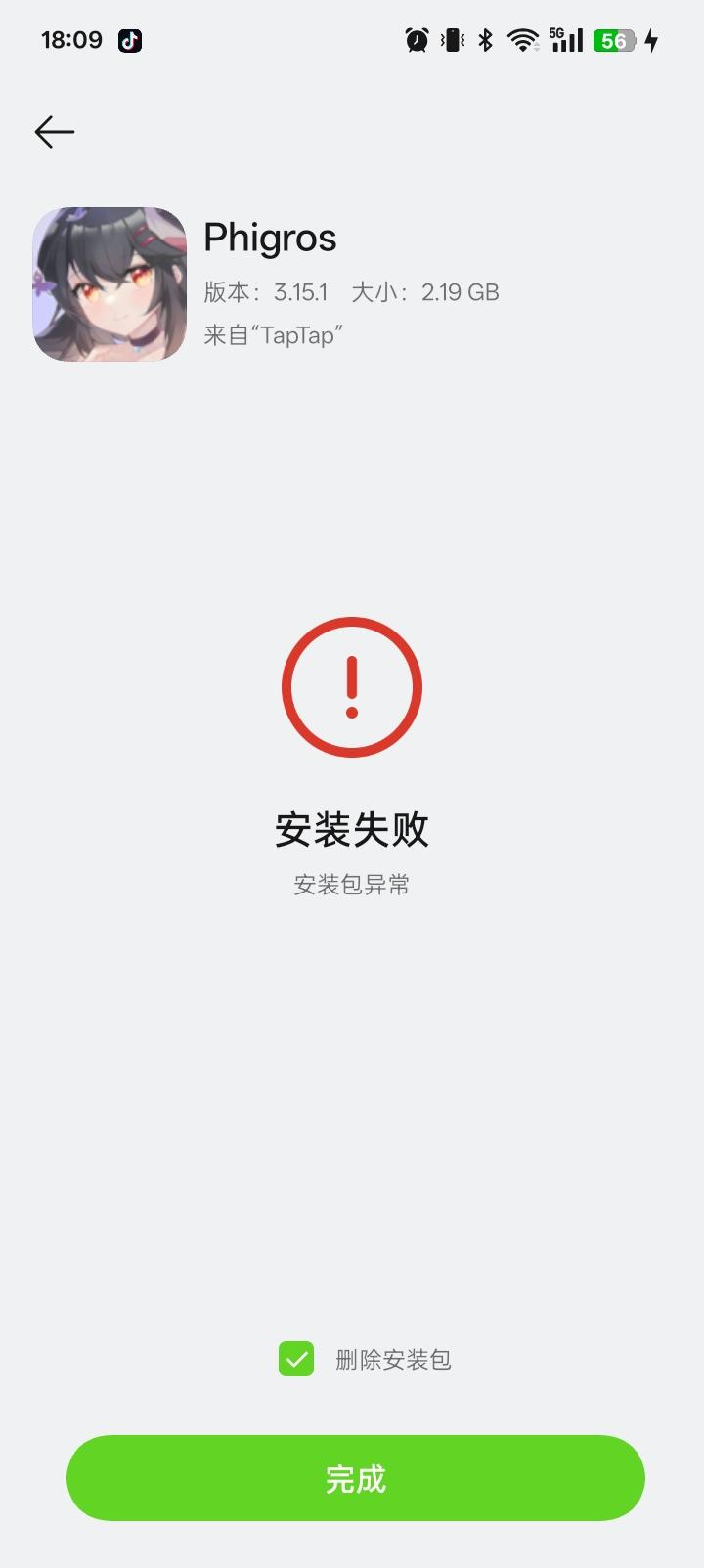Tap the red error exclamation icon

coord(352,685)
